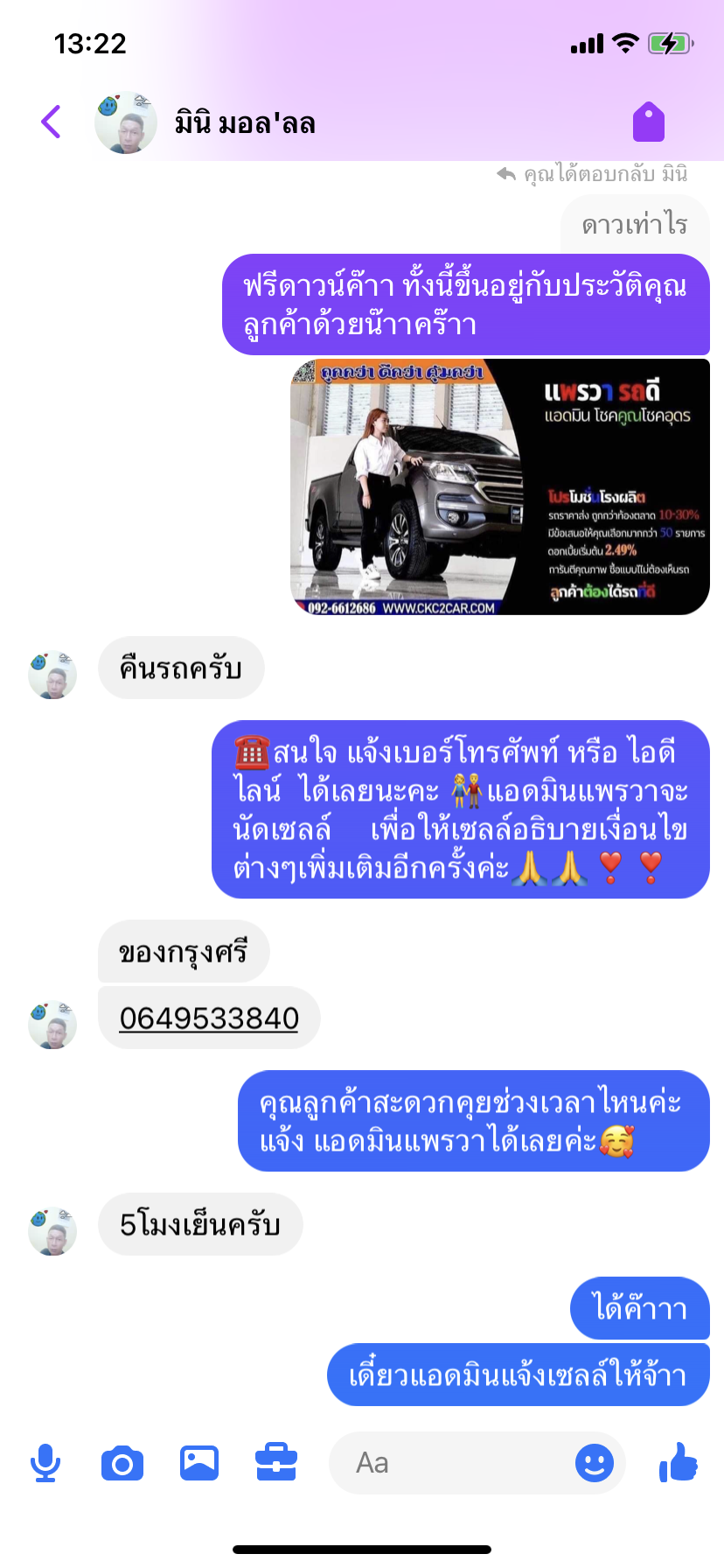Image resolution: width=724 pixels, height=1568 pixels.
Task: Open the camera to take photo
Action: tap(122, 1463)
